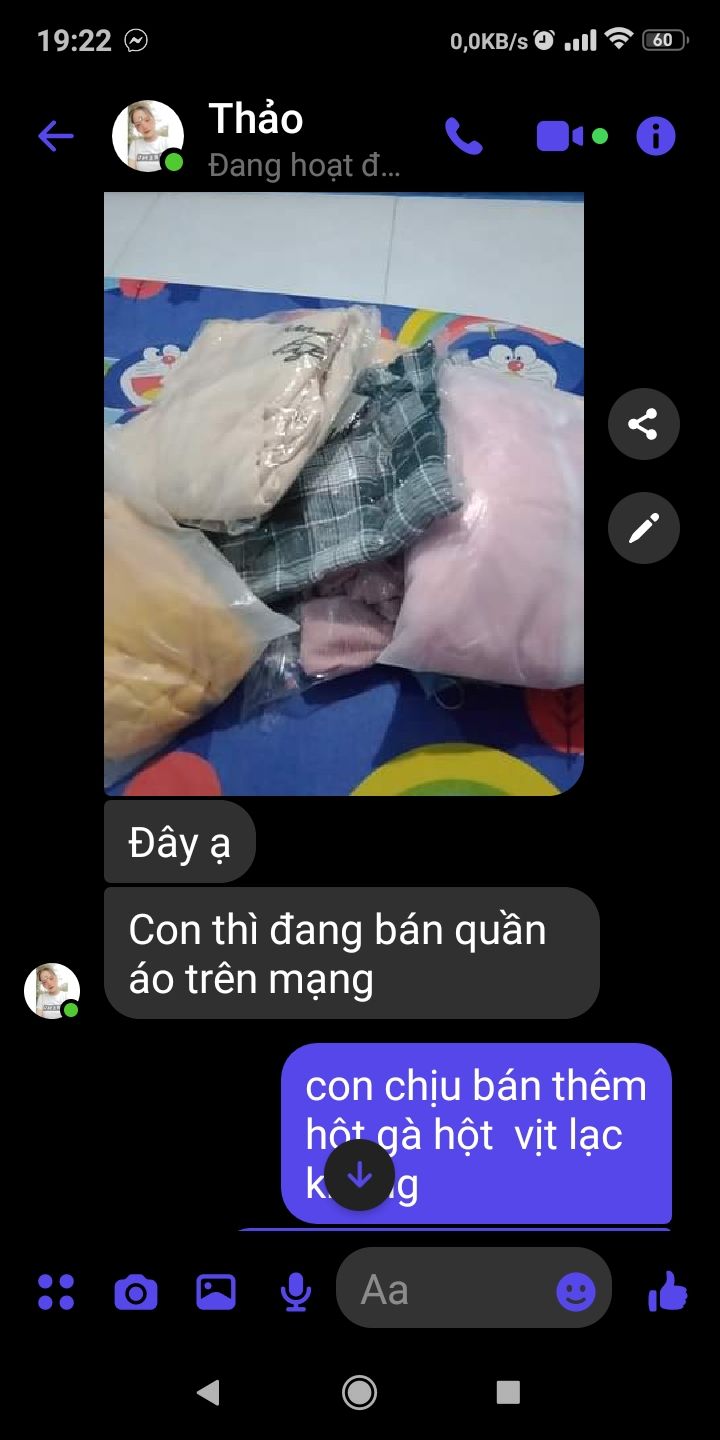Open recent apps from the navigation bar
Viewport: 720px width, 1440px height.
[x=508, y=1392]
